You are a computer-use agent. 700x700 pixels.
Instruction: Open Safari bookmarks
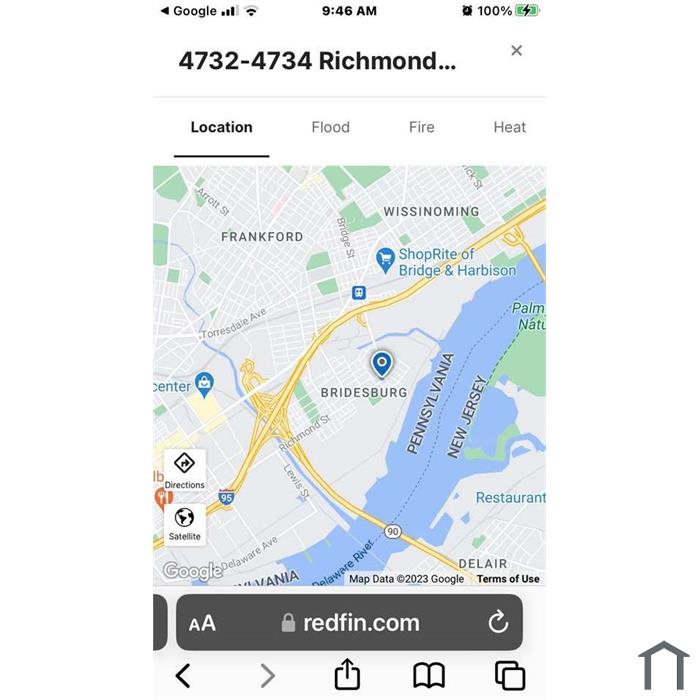pyautogui.click(x=429, y=676)
